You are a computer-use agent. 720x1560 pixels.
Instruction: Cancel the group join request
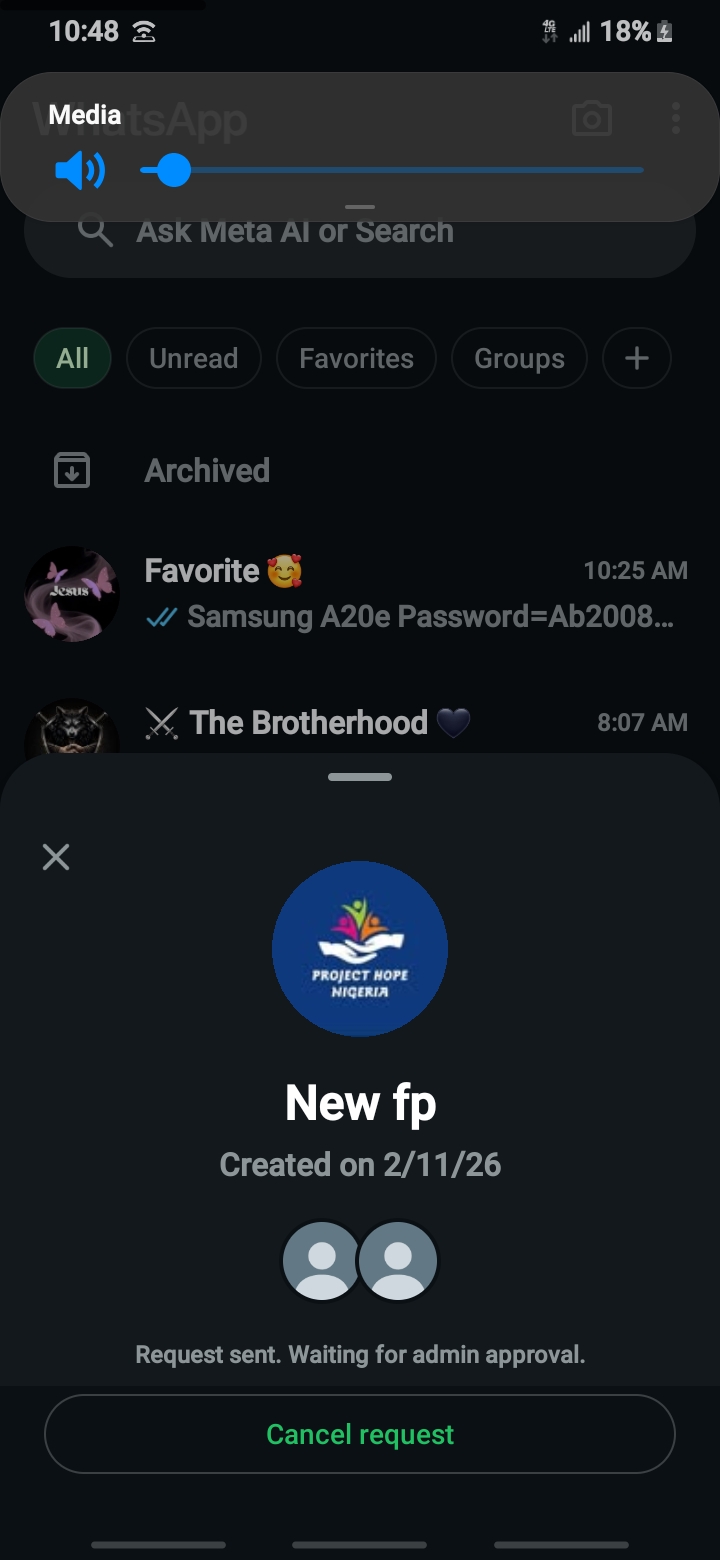pyautogui.click(x=360, y=1434)
